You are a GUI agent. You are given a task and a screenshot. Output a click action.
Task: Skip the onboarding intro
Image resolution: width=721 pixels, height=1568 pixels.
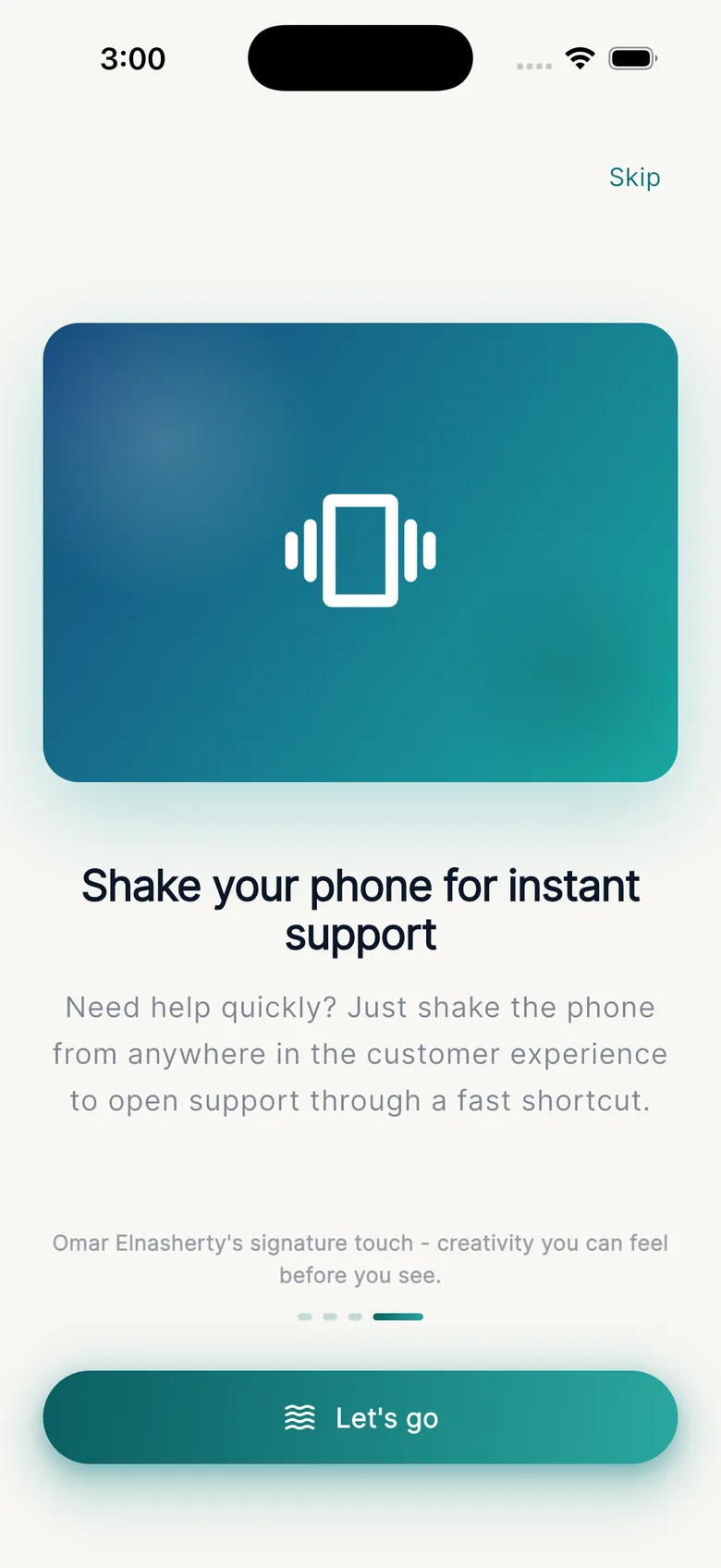pyautogui.click(x=634, y=177)
